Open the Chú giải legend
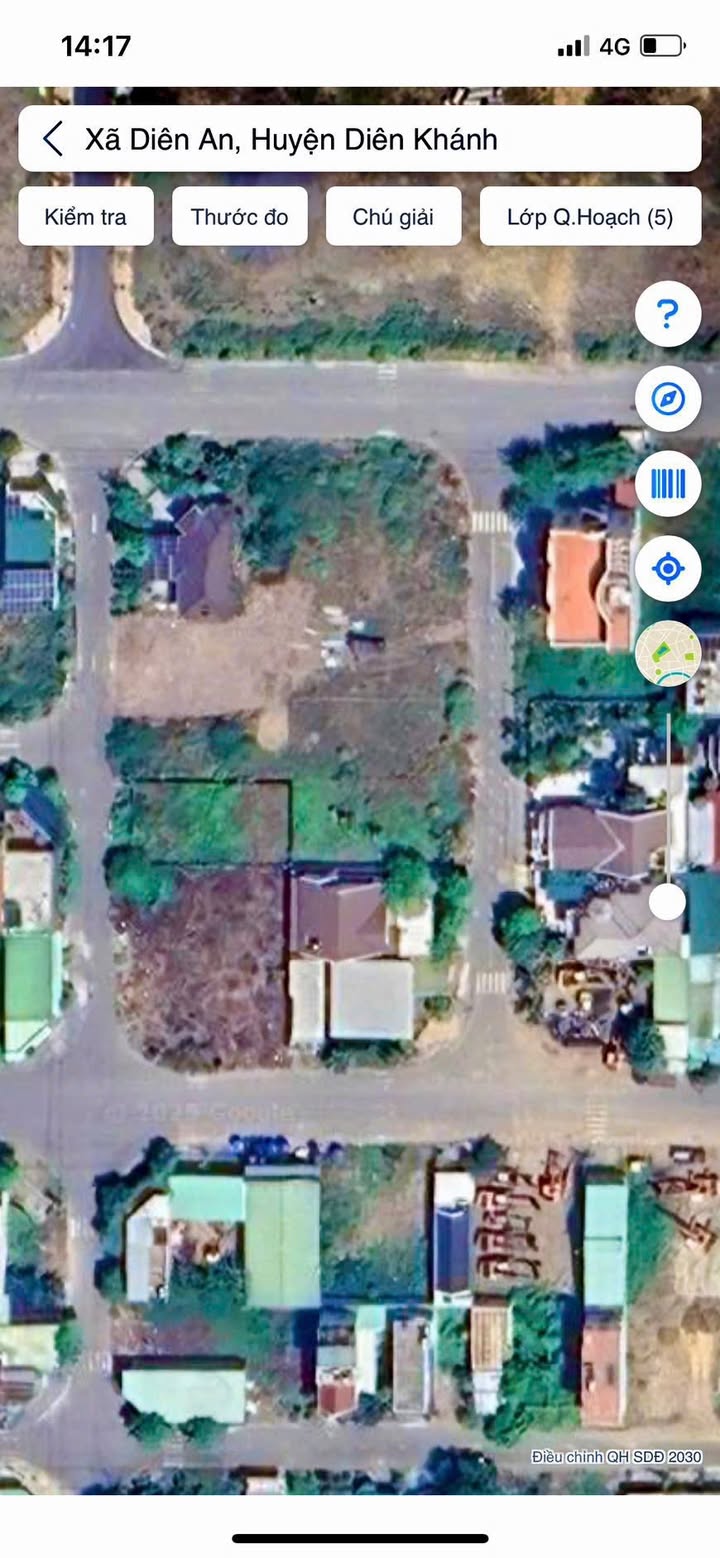Screen dimensions: 720x1558 coord(393,216)
